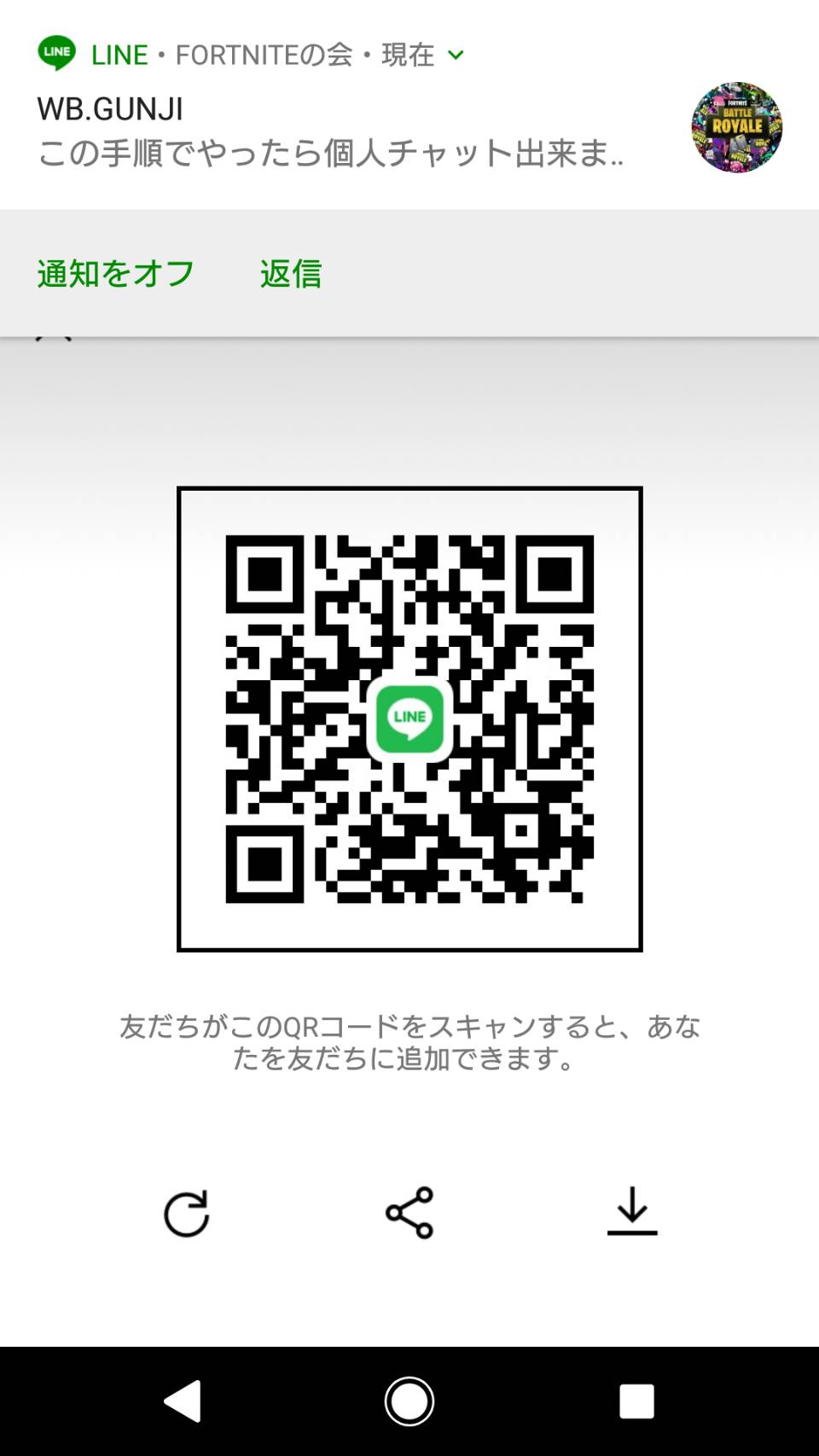
Task: Go back with the system back button
Action: point(183,1401)
